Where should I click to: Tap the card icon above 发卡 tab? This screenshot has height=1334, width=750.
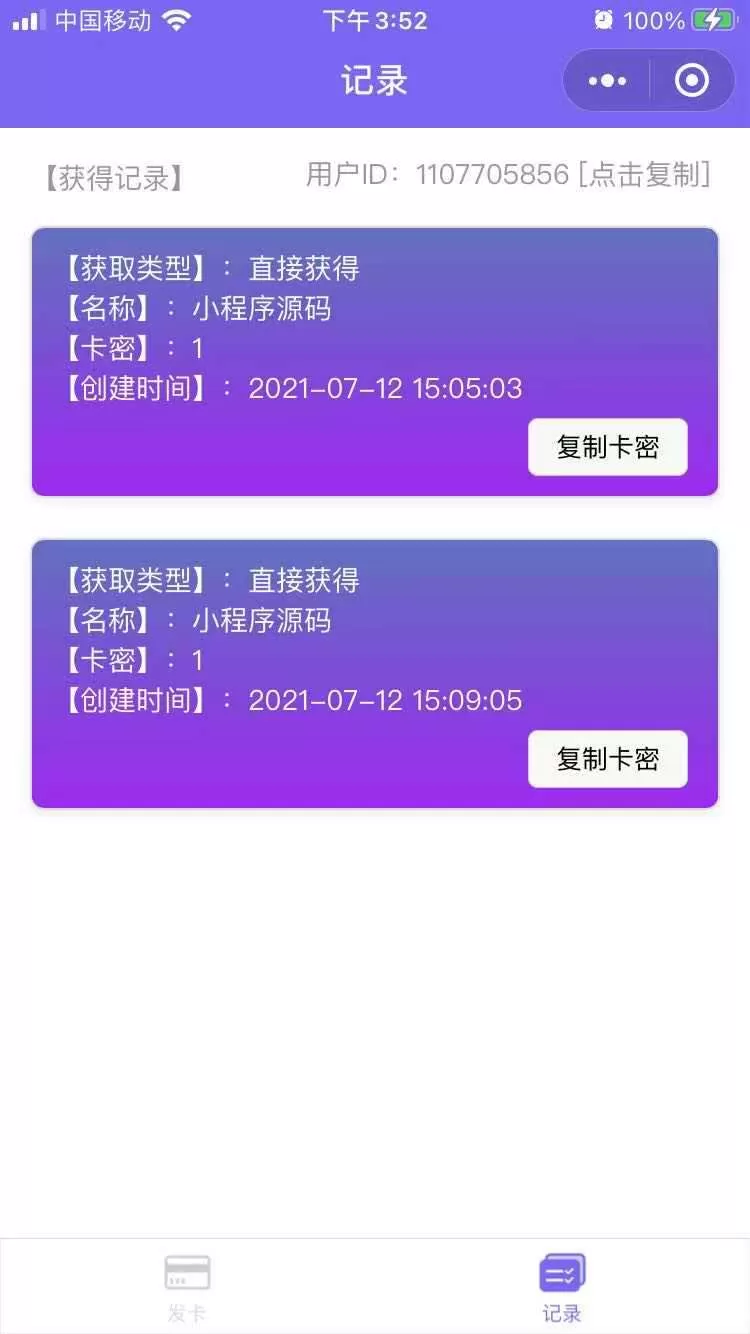point(186,1272)
